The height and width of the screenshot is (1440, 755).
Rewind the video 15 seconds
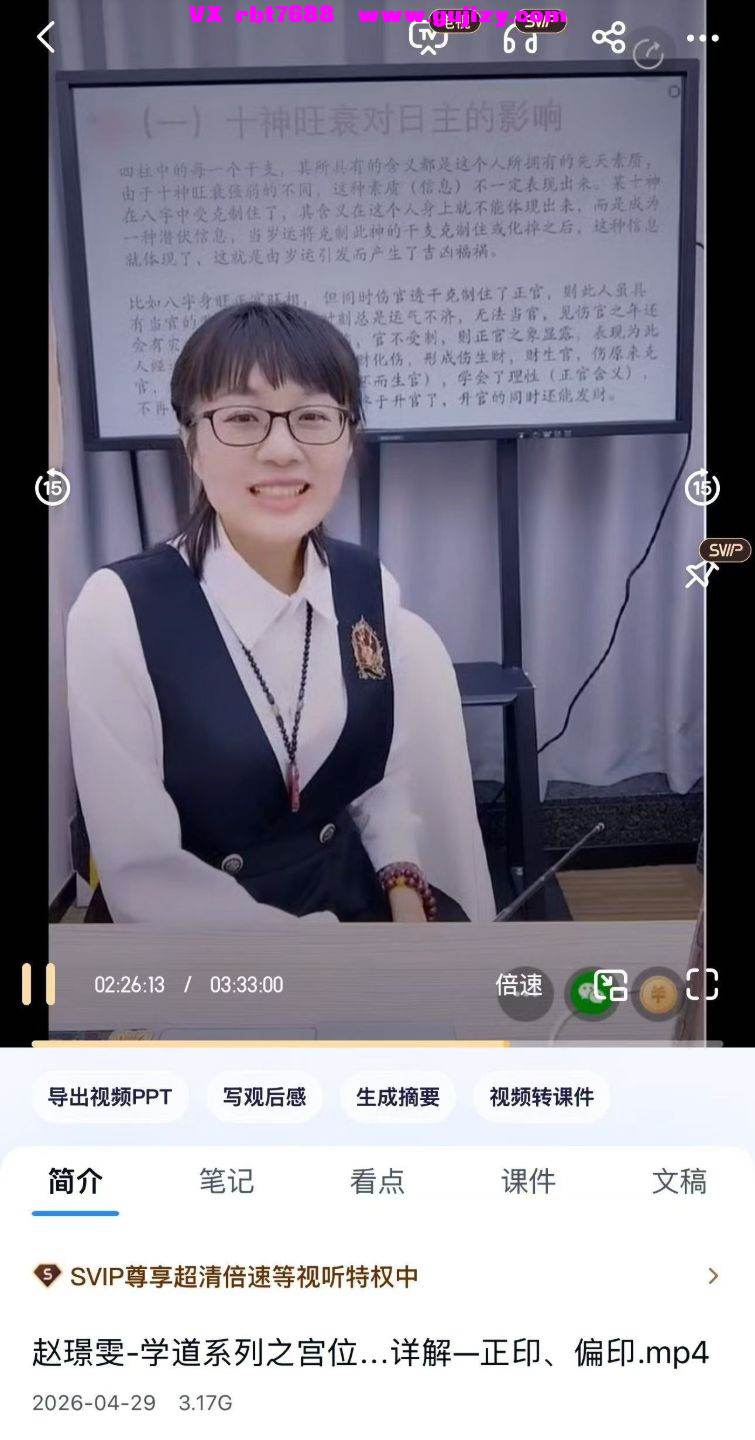(52, 487)
